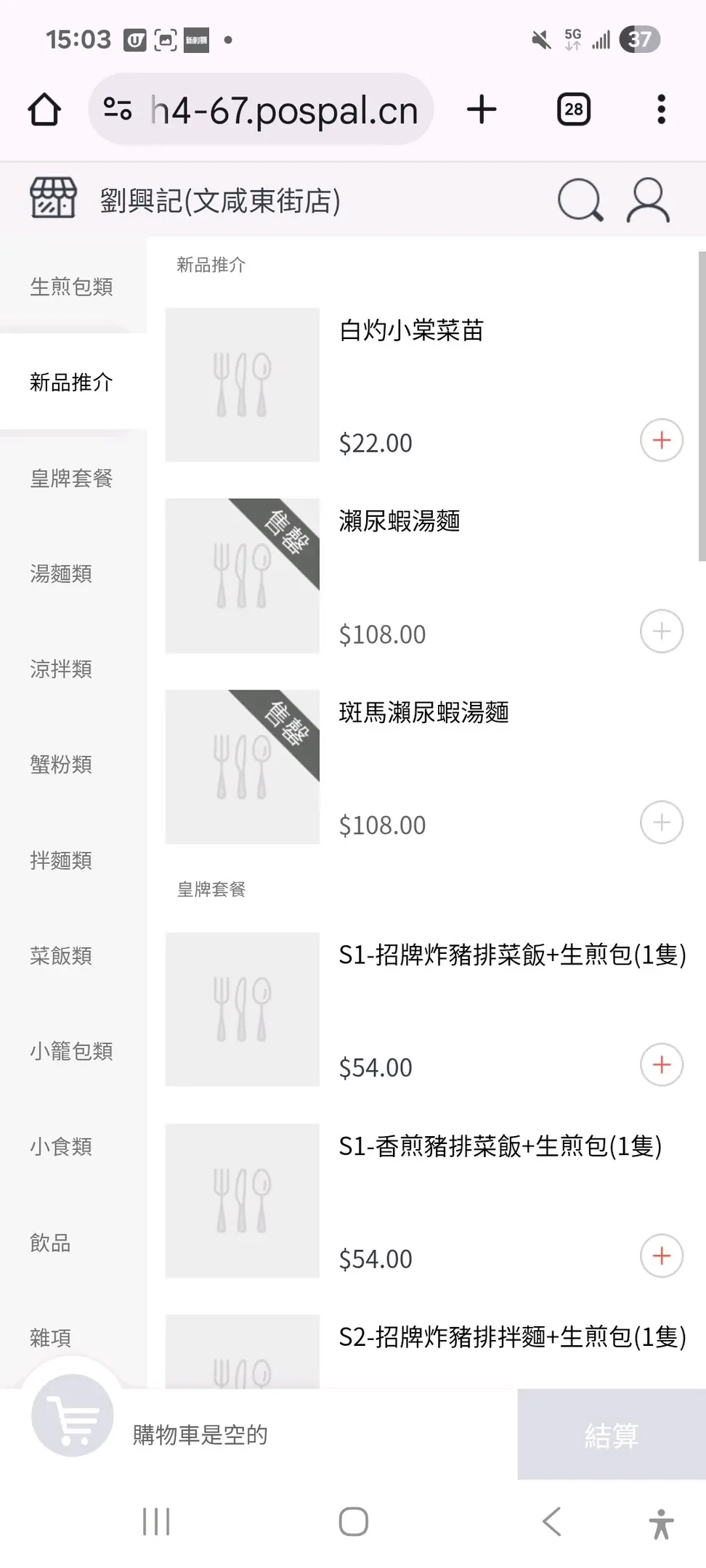Add S1-香煎豬排菜飯+生煎包 to the cart
The height and width of the screenshot is (1568, 706).
click(661, 1256)
